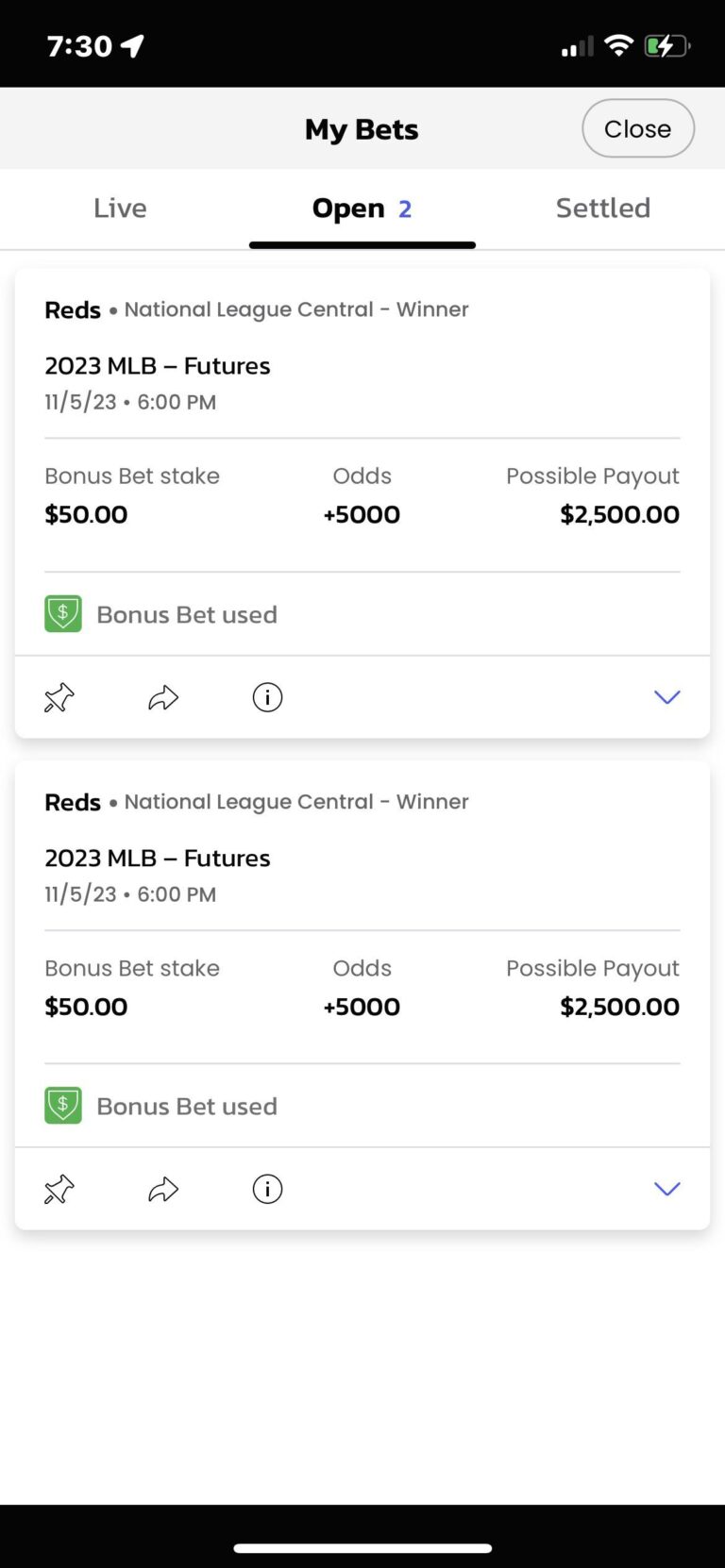Viewport: 725px width, 1568px height.
Task: Expand the second bet card details
Action: (666, 1189)
